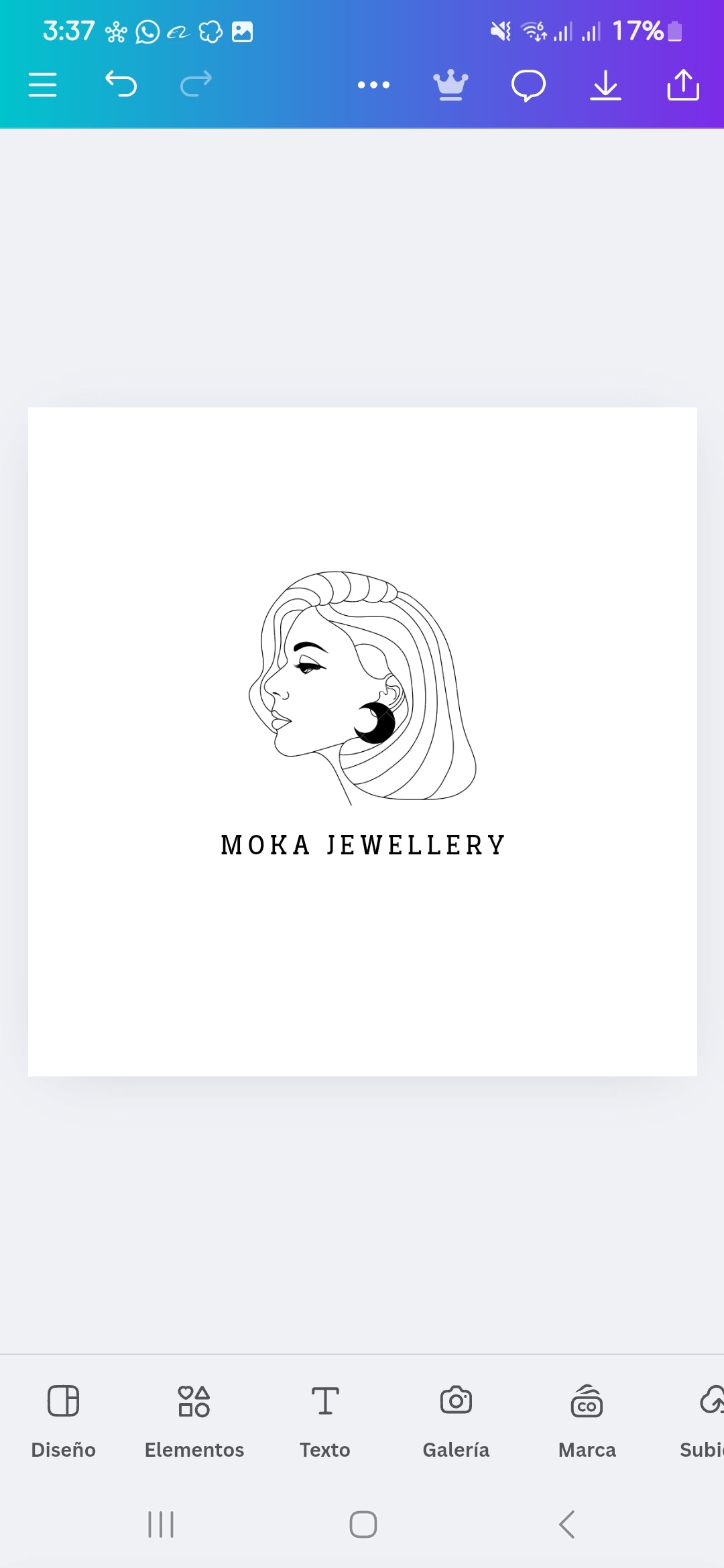Open the three-dot more options menu
724x1568 pixels.
(x=373, y=85)
